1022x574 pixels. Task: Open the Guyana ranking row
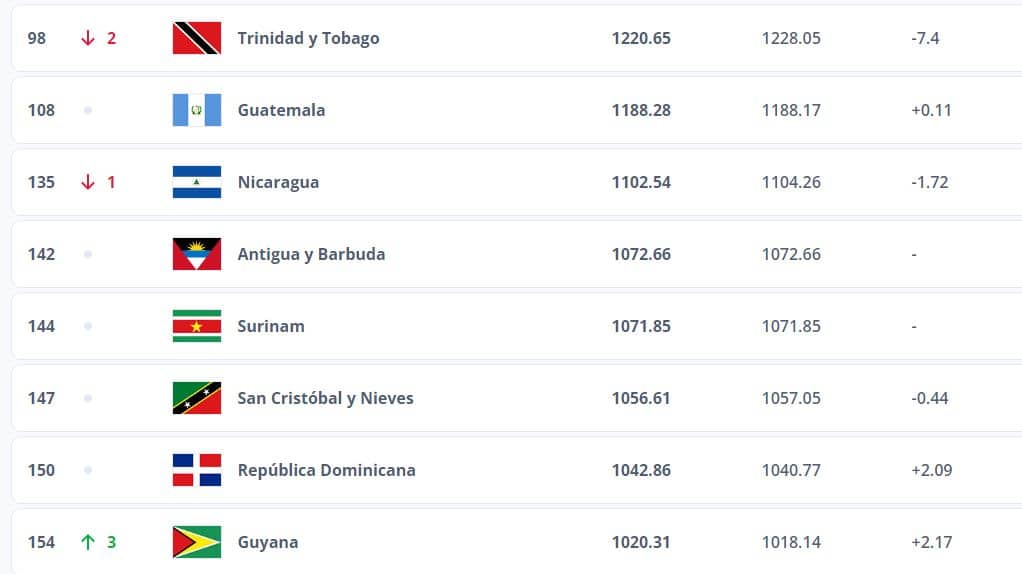tap(517, 541)
